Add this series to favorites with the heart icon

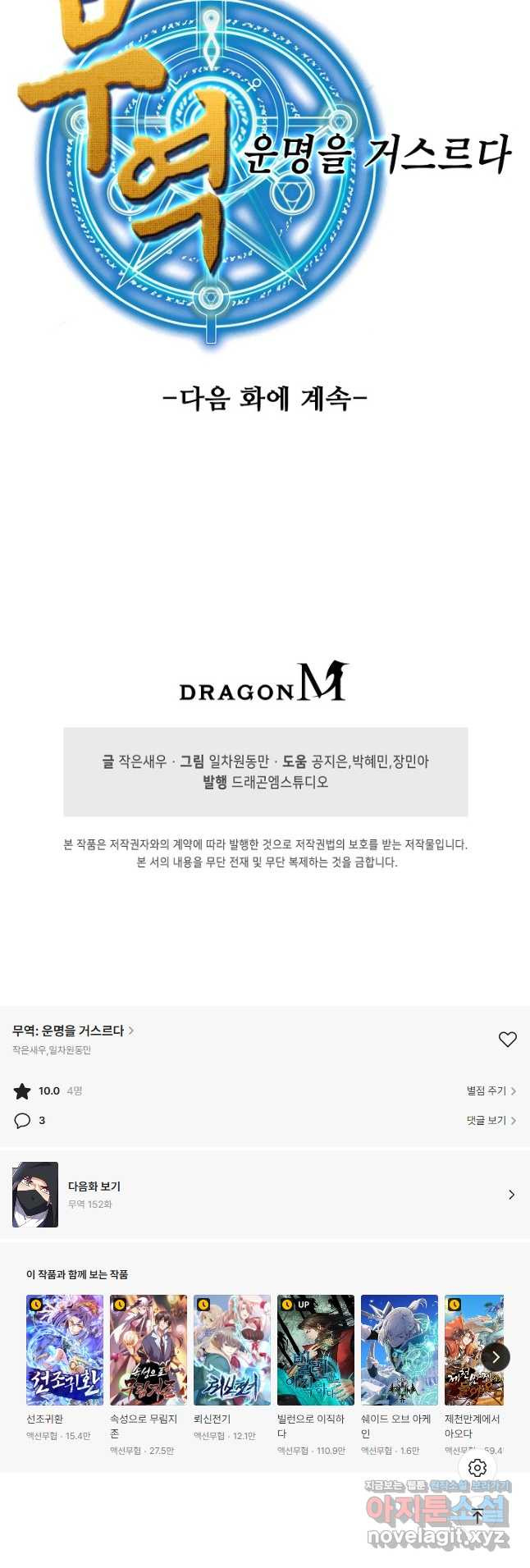pyautogui.click(x=507, y=1039)
